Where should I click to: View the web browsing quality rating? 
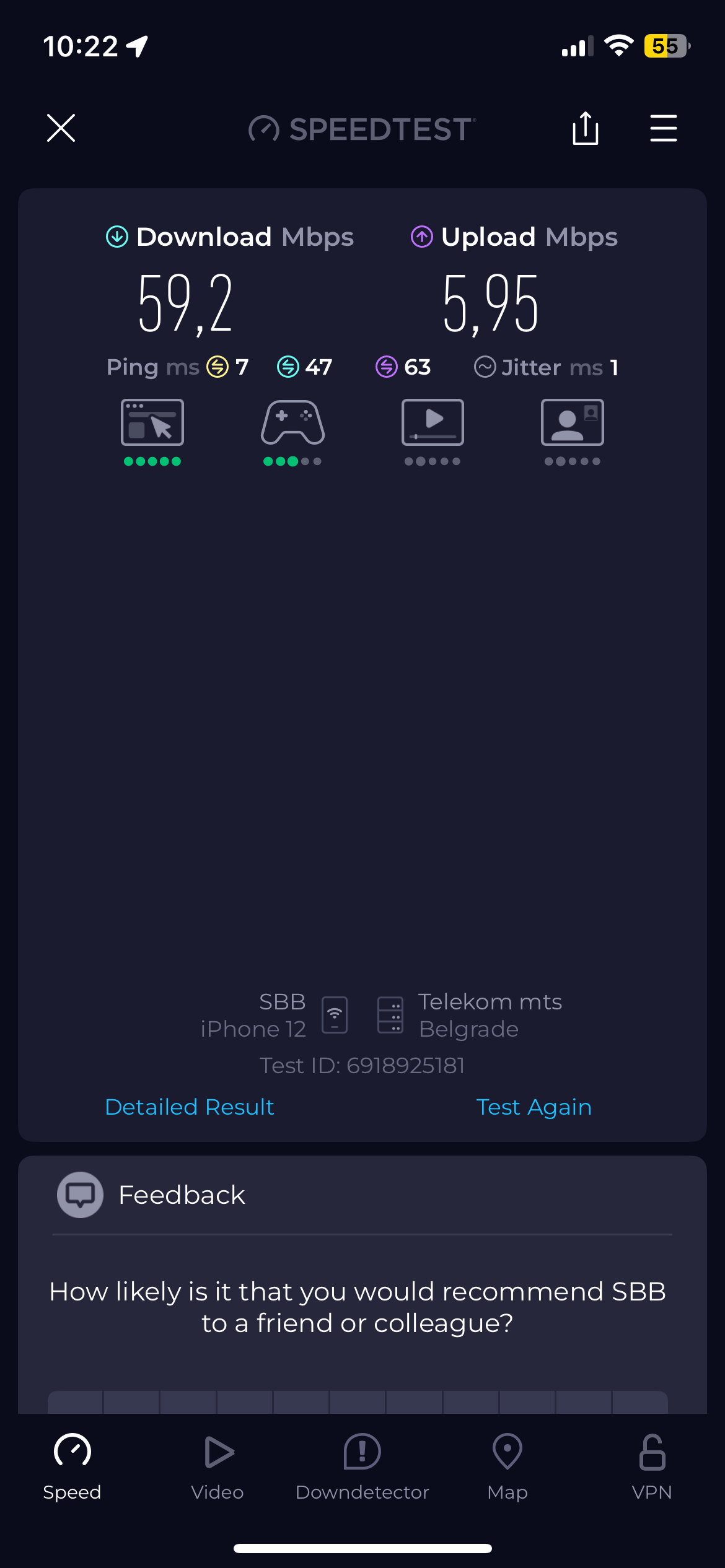[152, 432]
